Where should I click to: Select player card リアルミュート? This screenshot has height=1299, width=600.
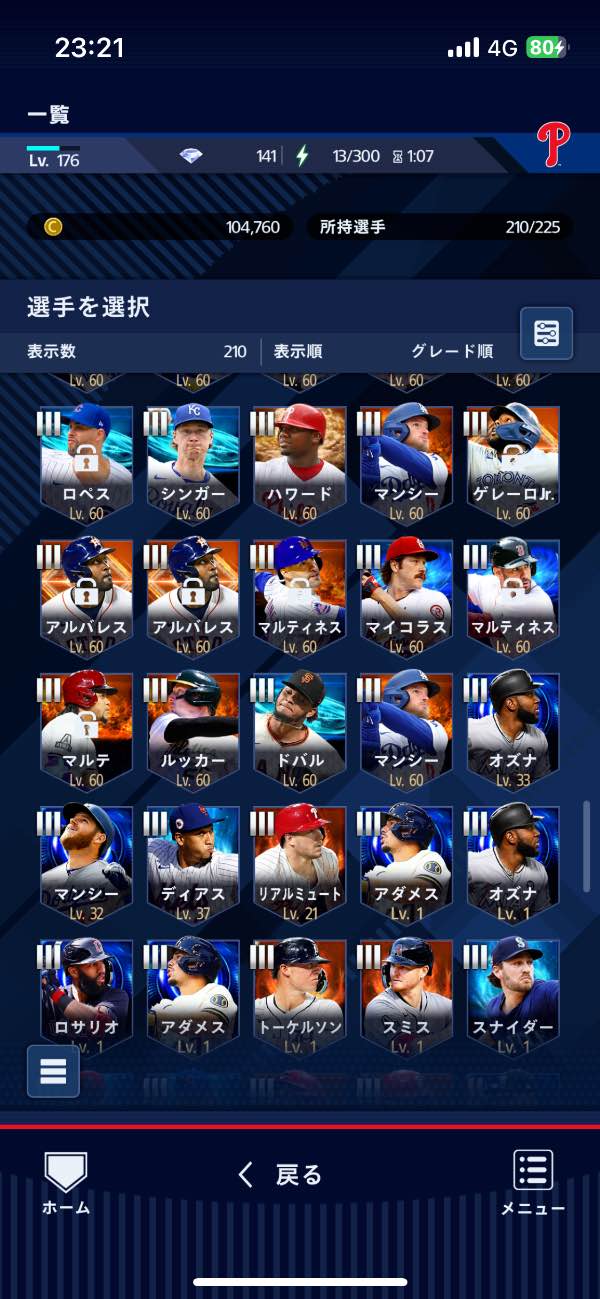[x=300, y=860]
